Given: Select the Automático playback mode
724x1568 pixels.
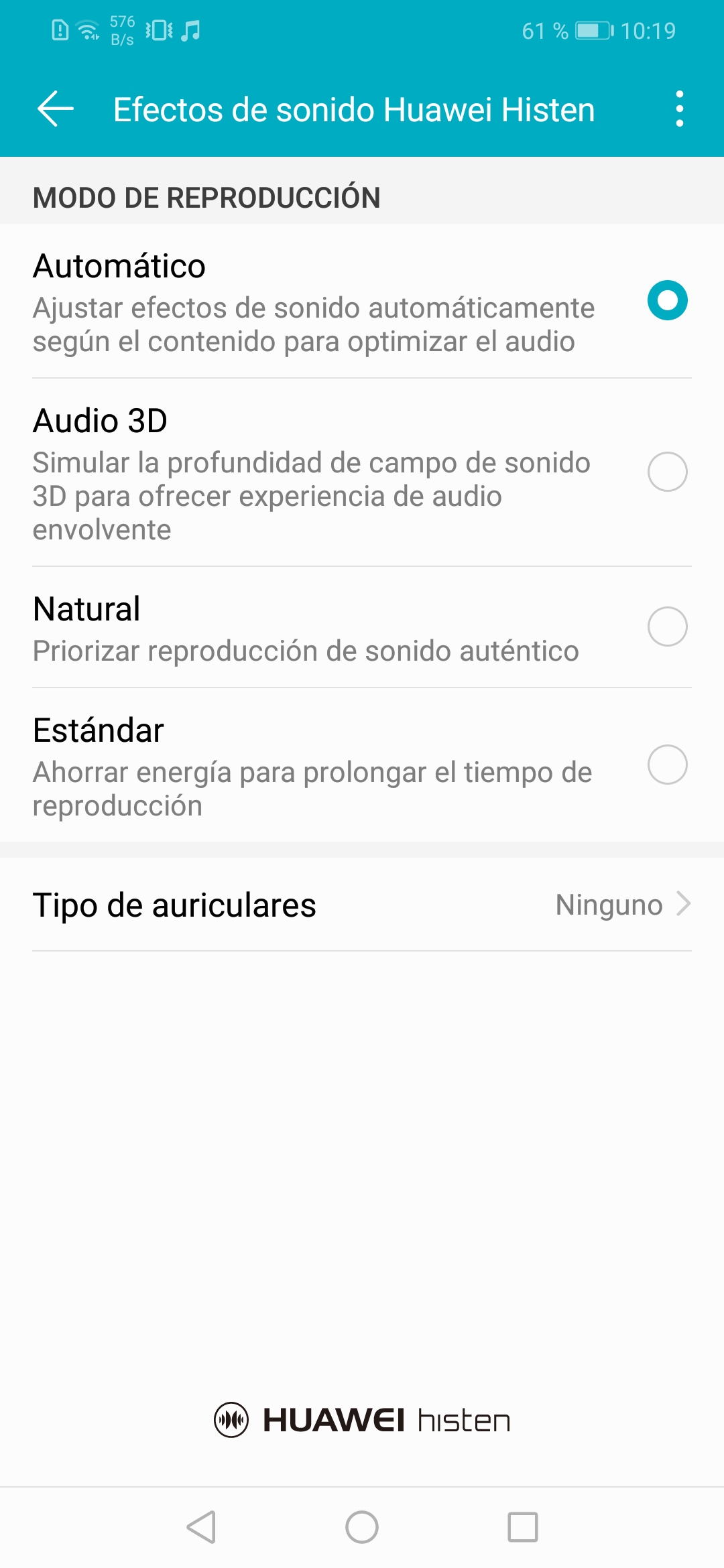Looking at the screenshot, I should 362,301.
